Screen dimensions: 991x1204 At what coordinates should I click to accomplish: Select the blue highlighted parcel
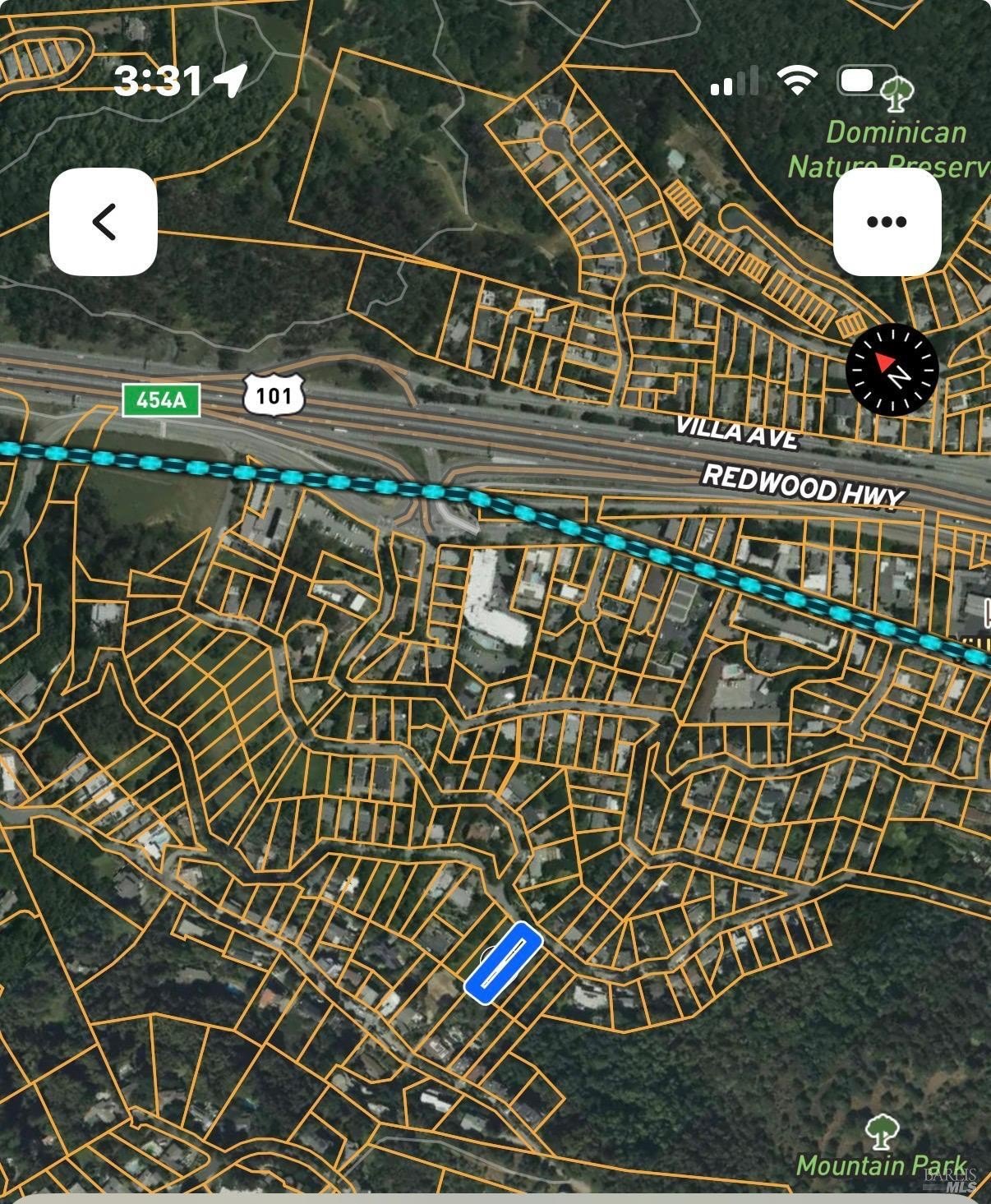point(504,962)
